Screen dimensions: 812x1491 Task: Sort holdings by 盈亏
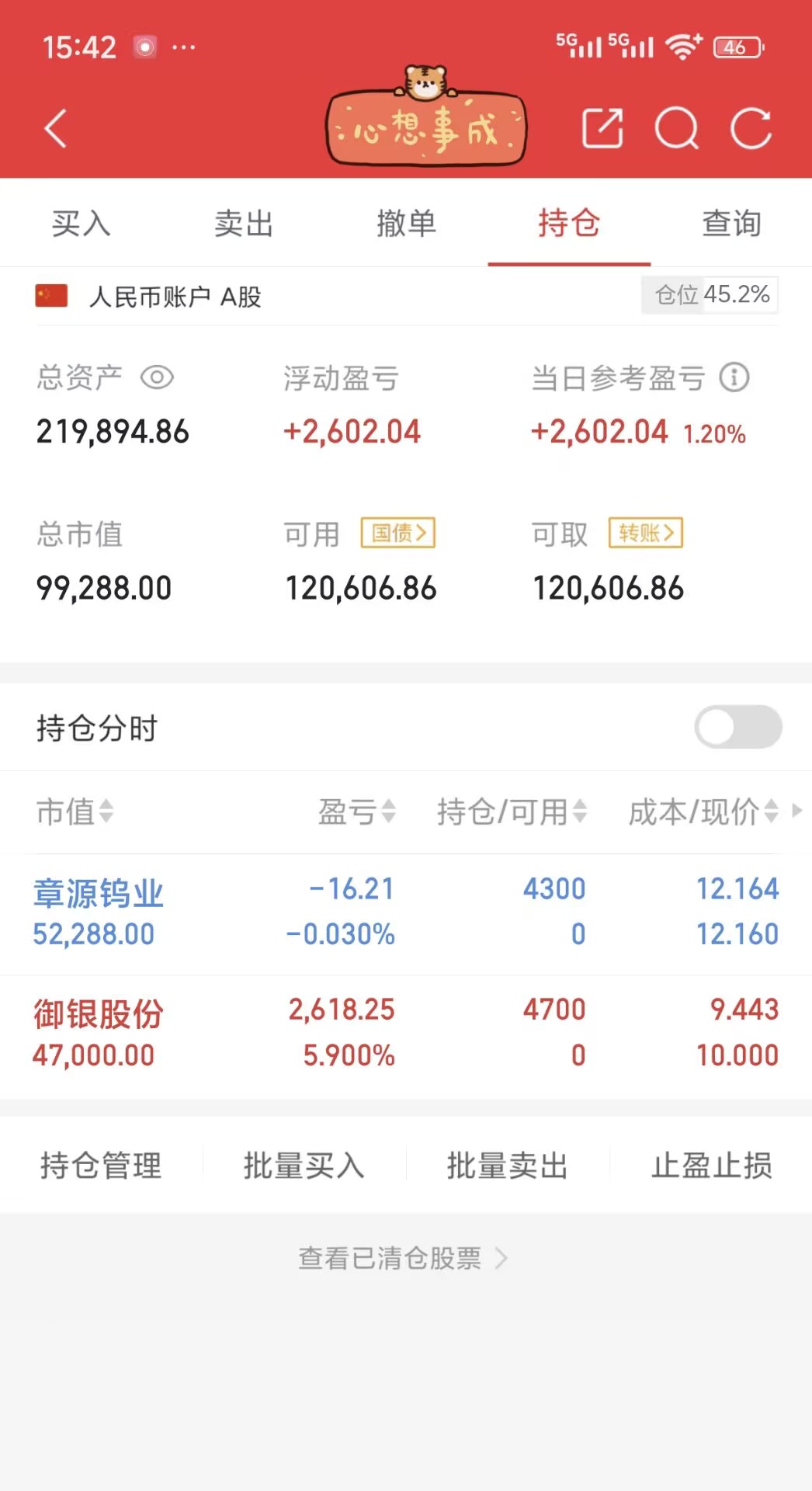coord(357,812)
